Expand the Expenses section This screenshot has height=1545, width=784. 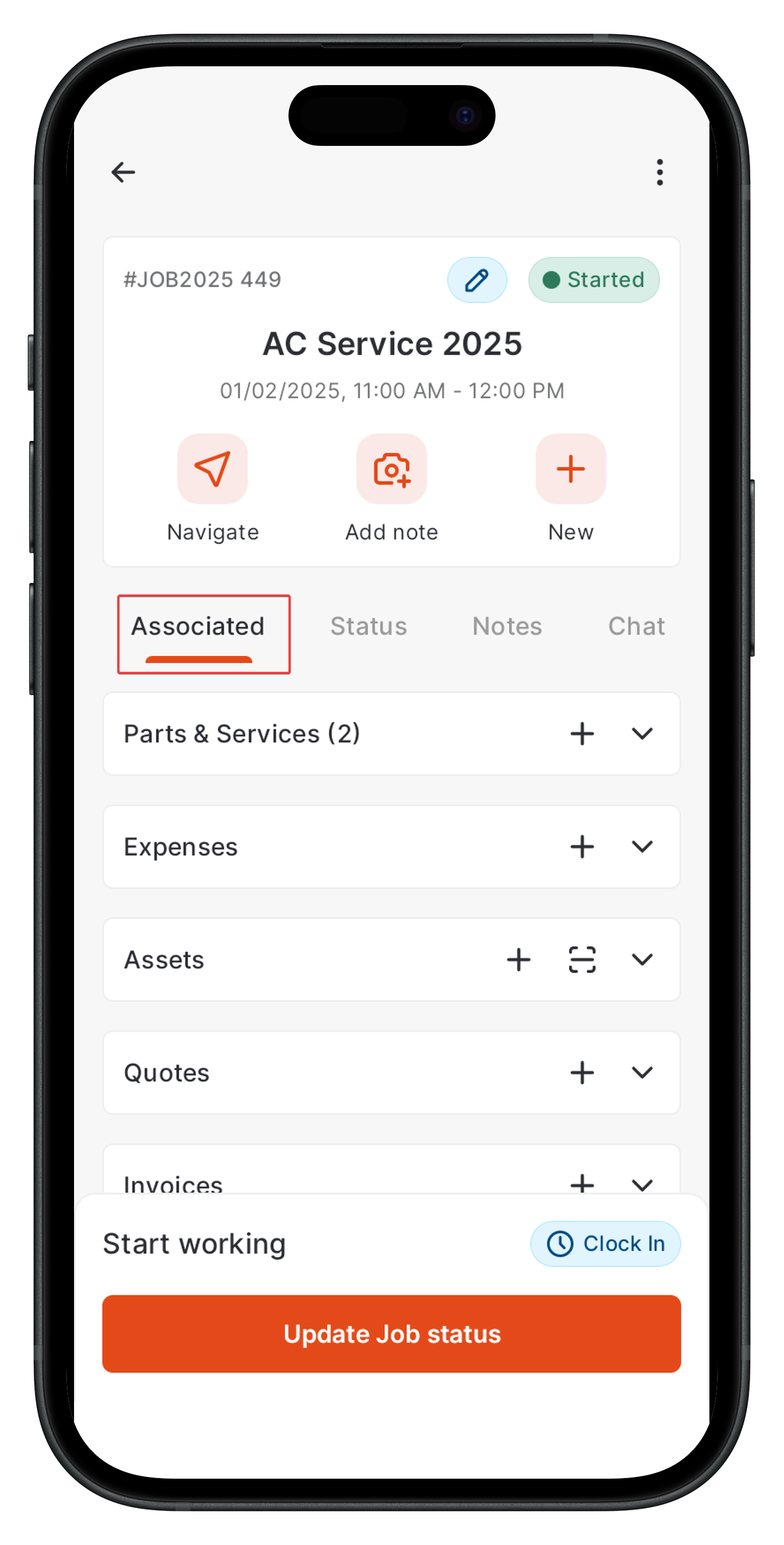[642, 847]
